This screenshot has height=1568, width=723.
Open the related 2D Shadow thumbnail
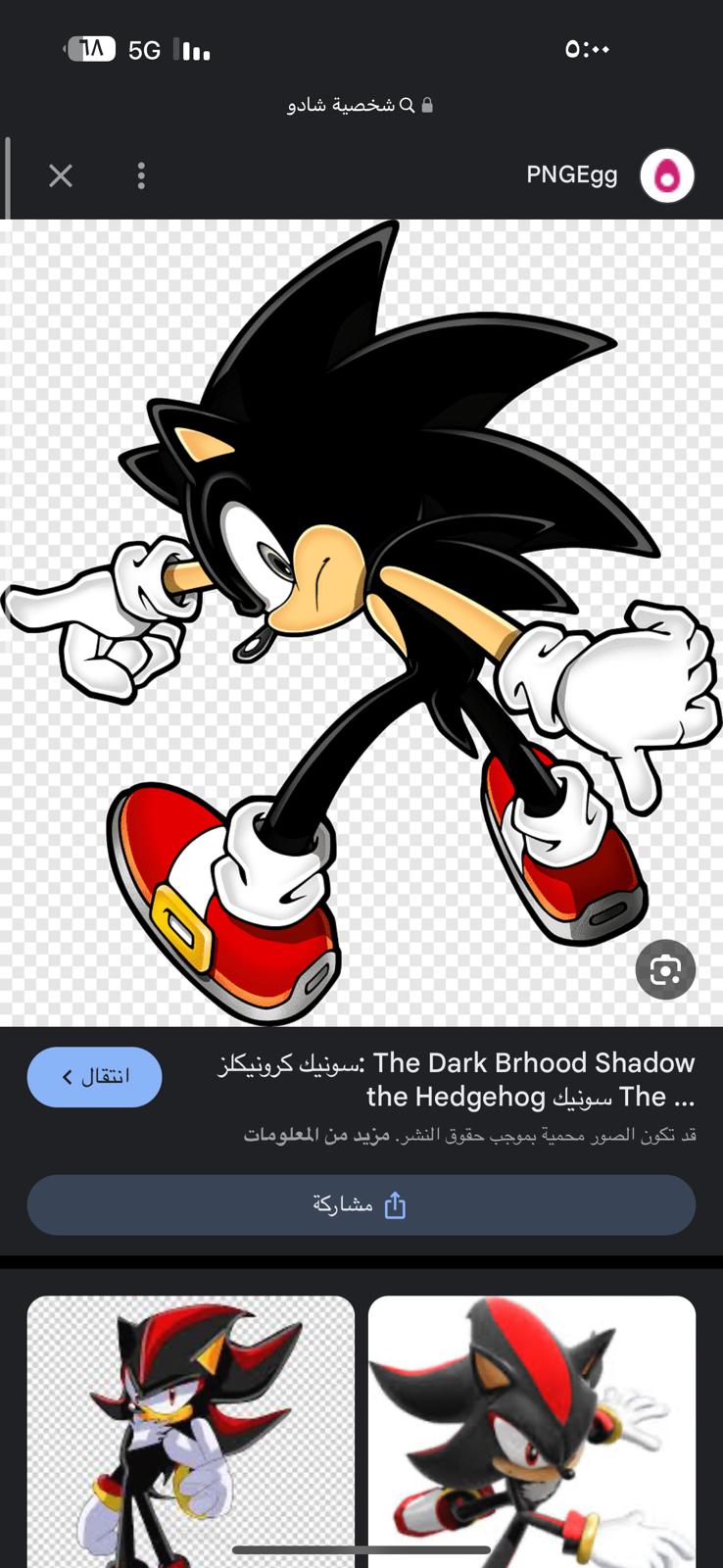click(x=191, y=1432)
